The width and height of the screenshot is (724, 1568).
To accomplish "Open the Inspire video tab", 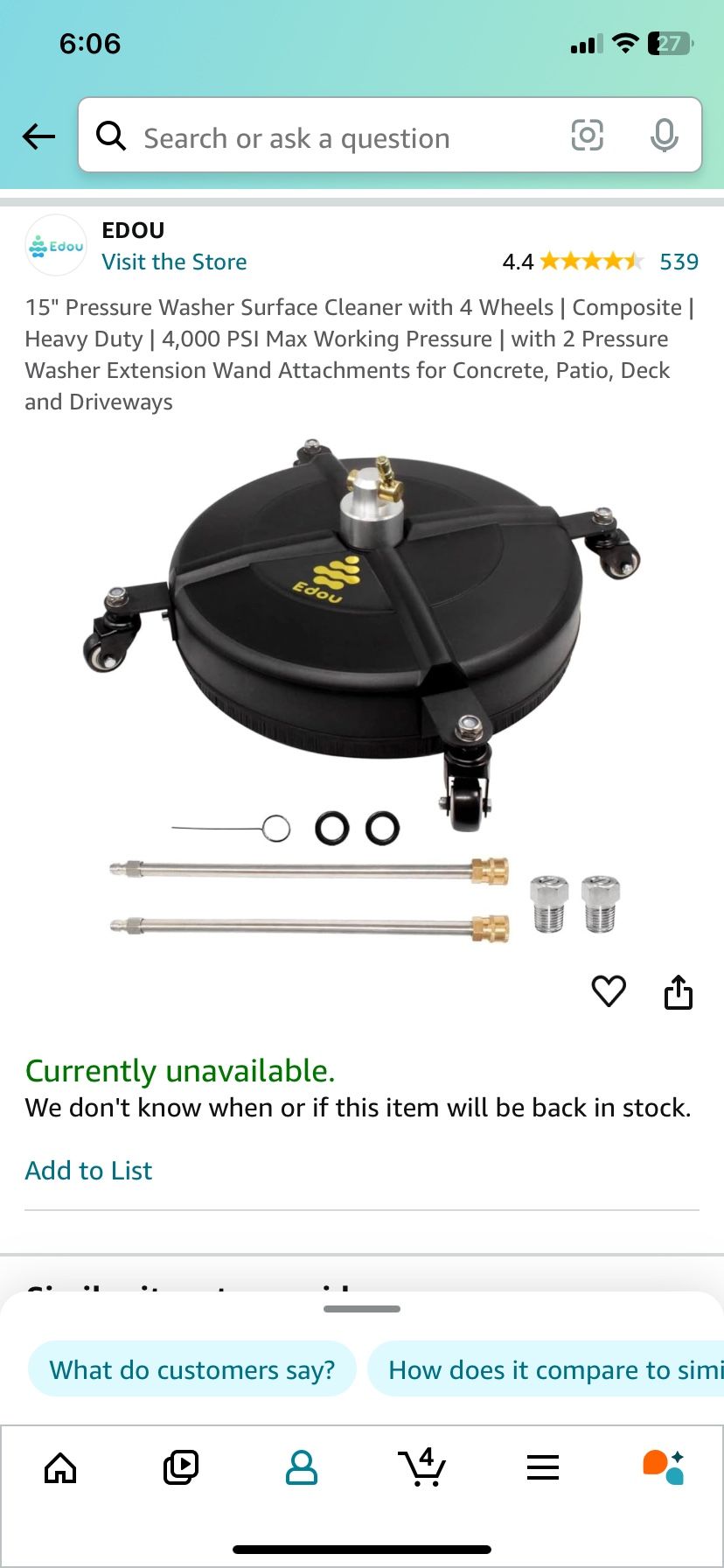I will coord(181,1467).
